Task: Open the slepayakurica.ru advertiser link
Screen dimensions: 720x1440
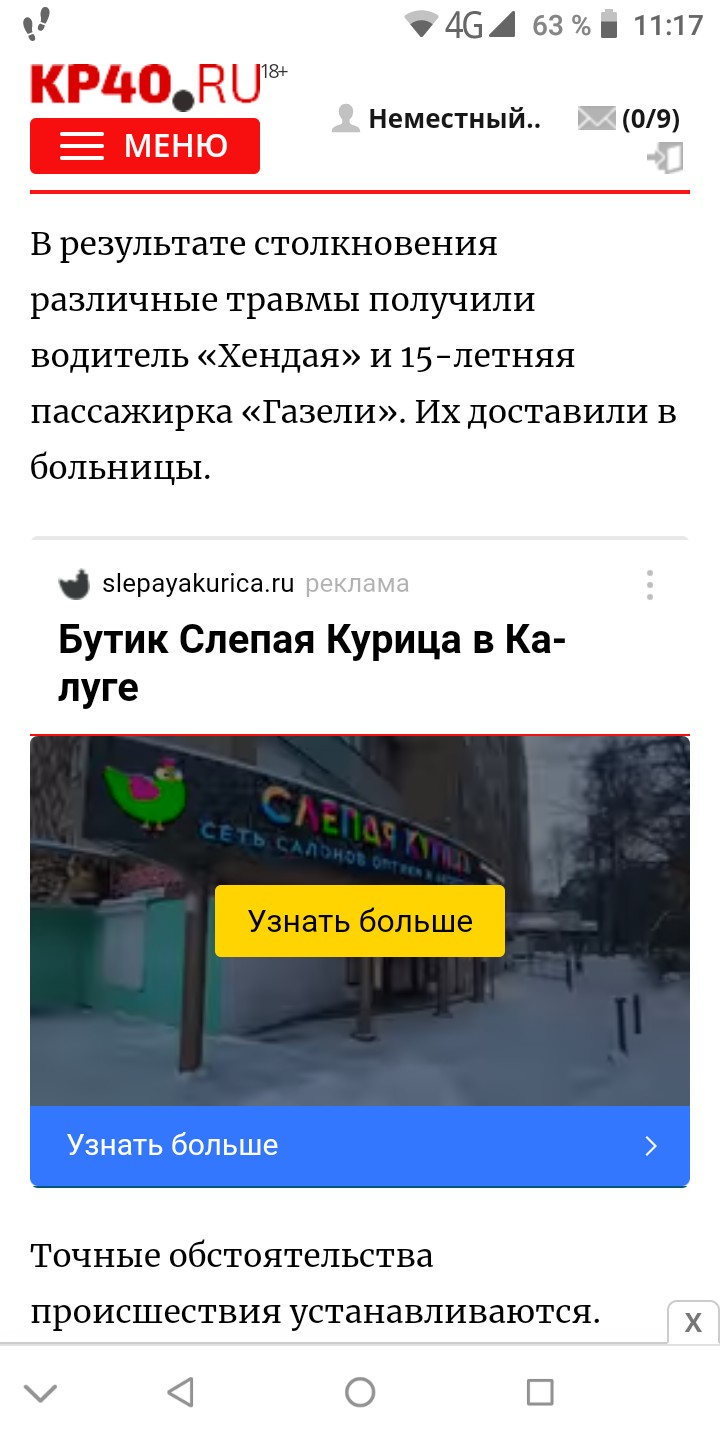Action: tap(198, 584)
